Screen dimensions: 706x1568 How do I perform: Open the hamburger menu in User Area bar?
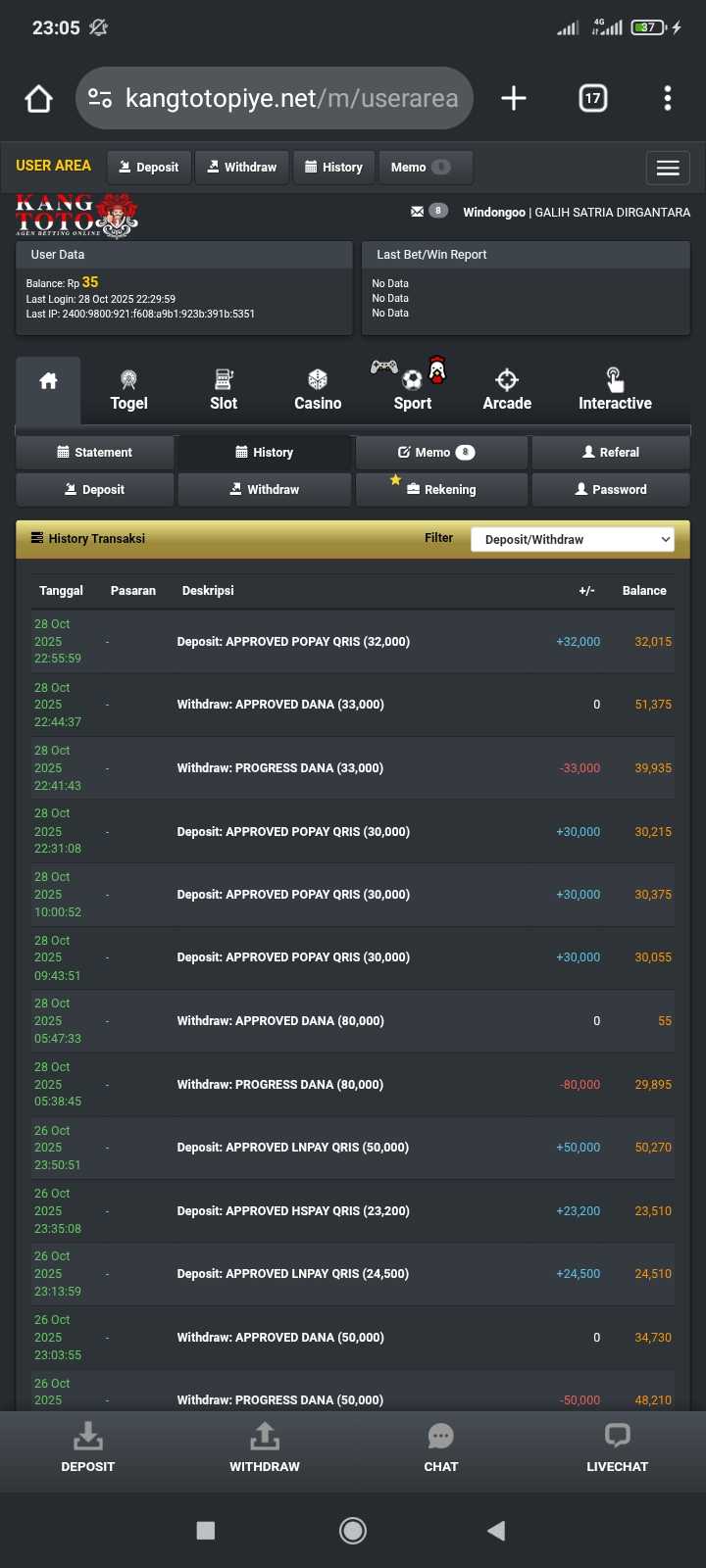(668, 168)
